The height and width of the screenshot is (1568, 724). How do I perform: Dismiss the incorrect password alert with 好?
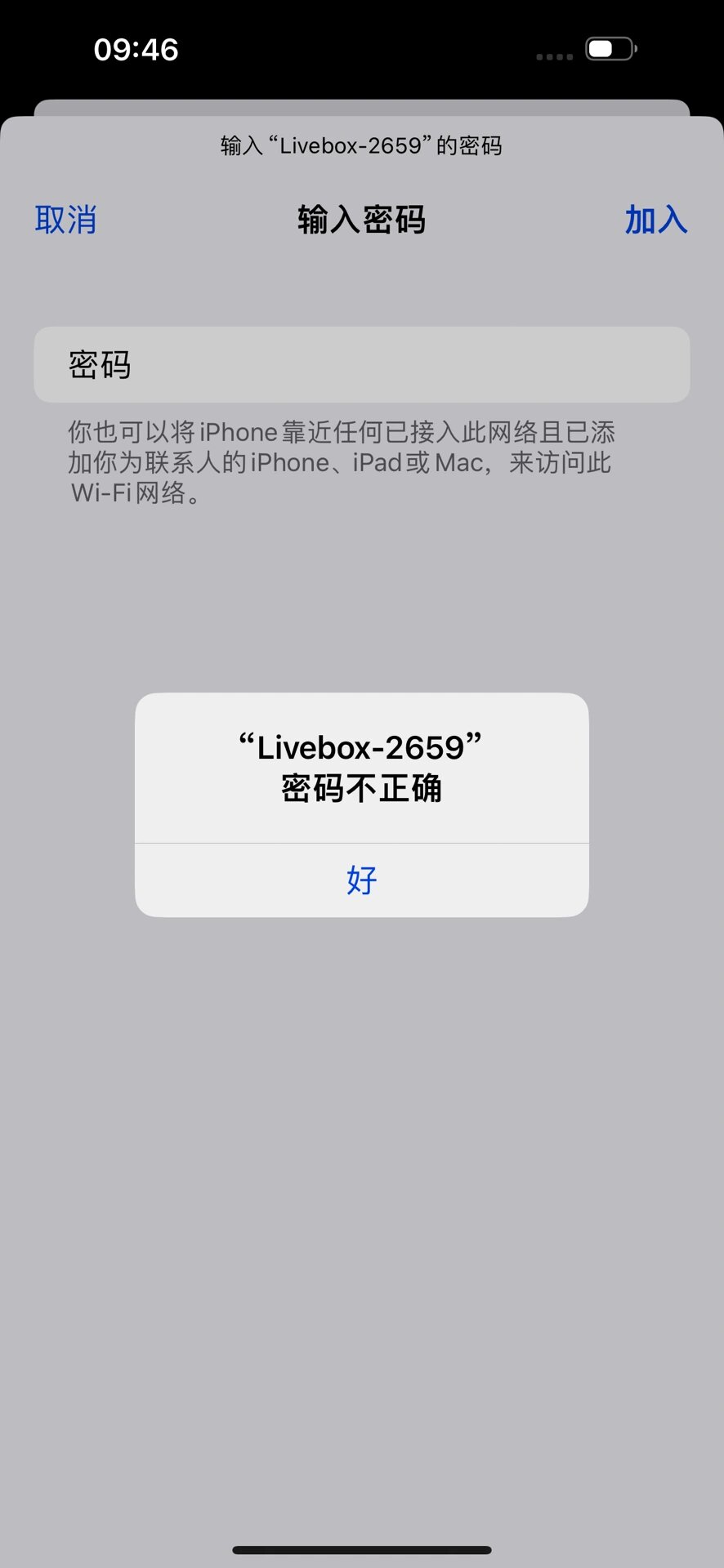[361, 880]
